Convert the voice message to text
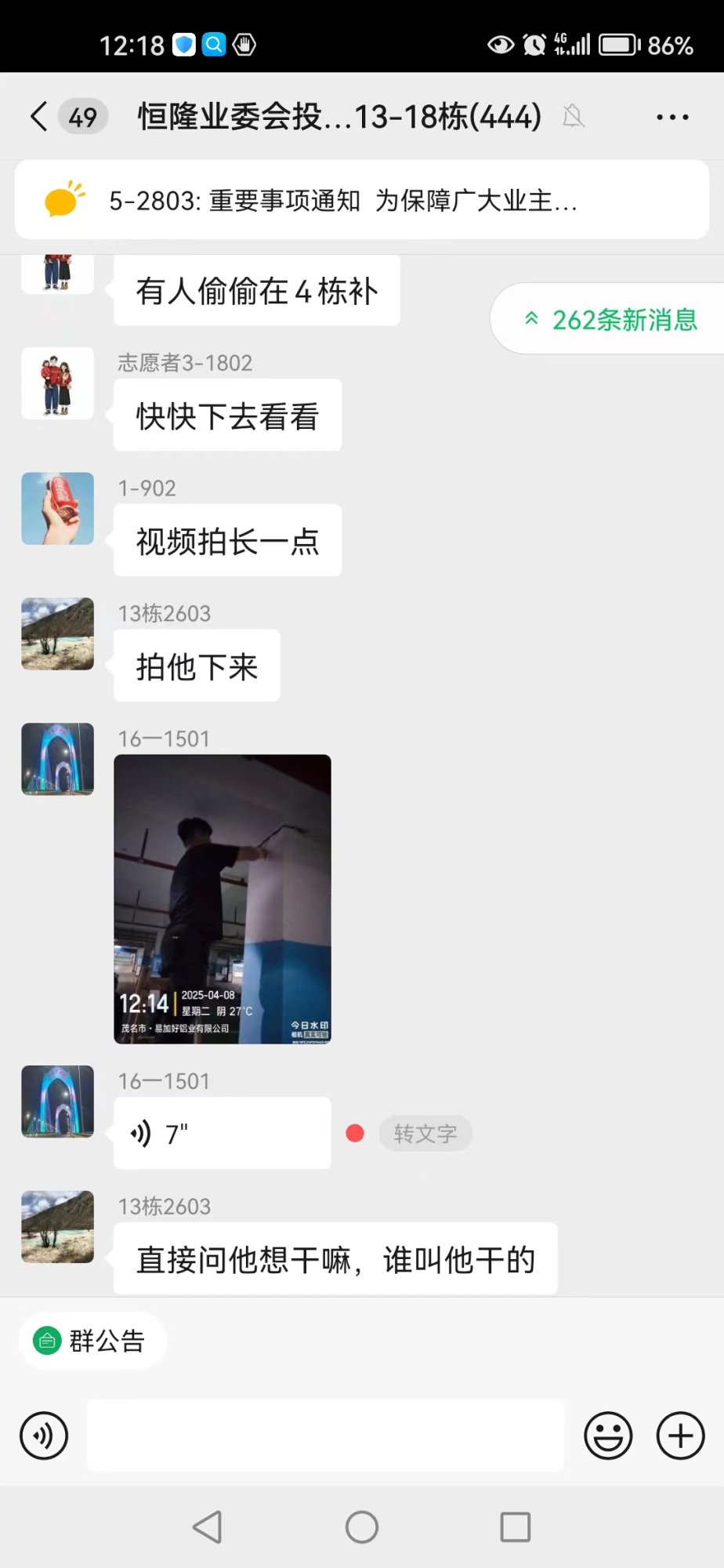Image resolution: width=724 pixels, height=1568 pixels. [425, 1134]
